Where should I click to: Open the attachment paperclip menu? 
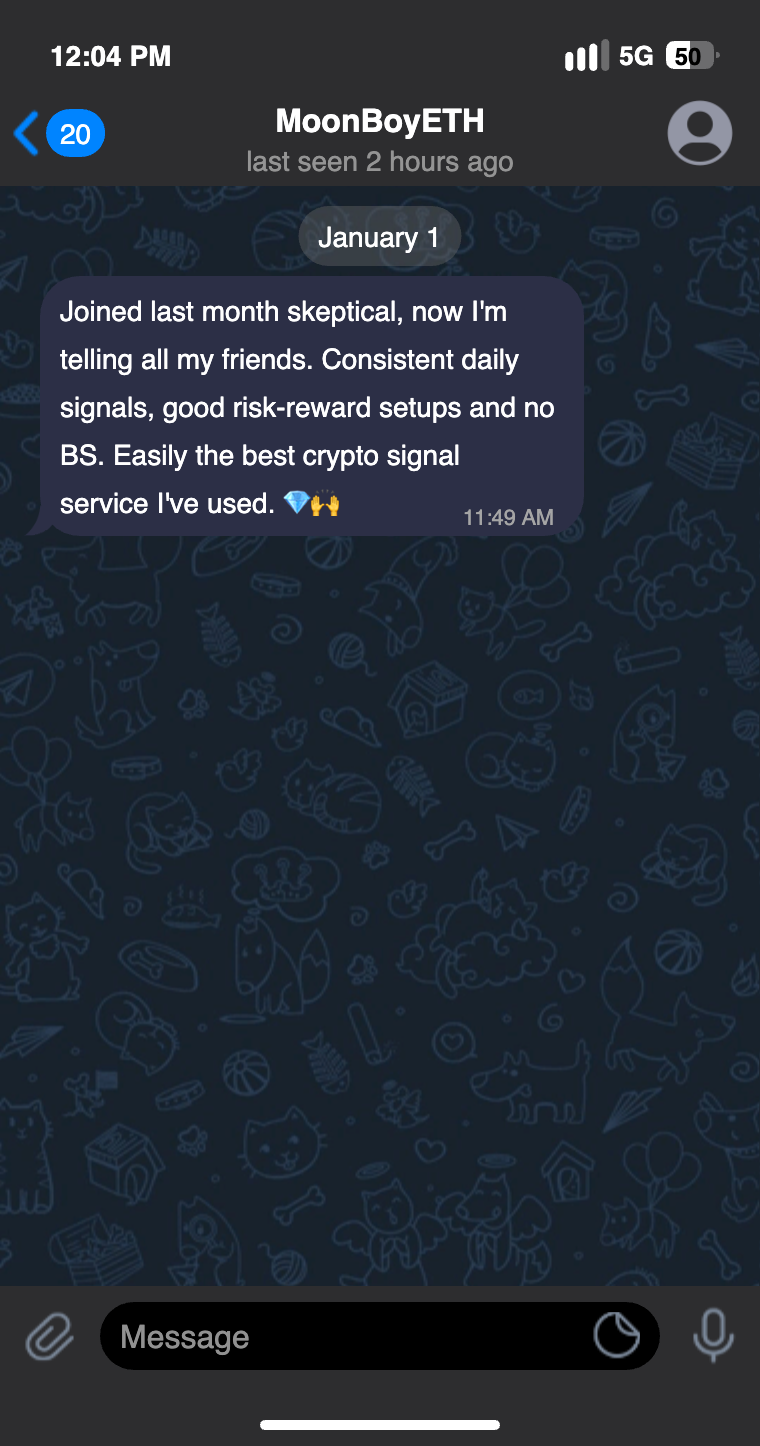click(48, 1336)
